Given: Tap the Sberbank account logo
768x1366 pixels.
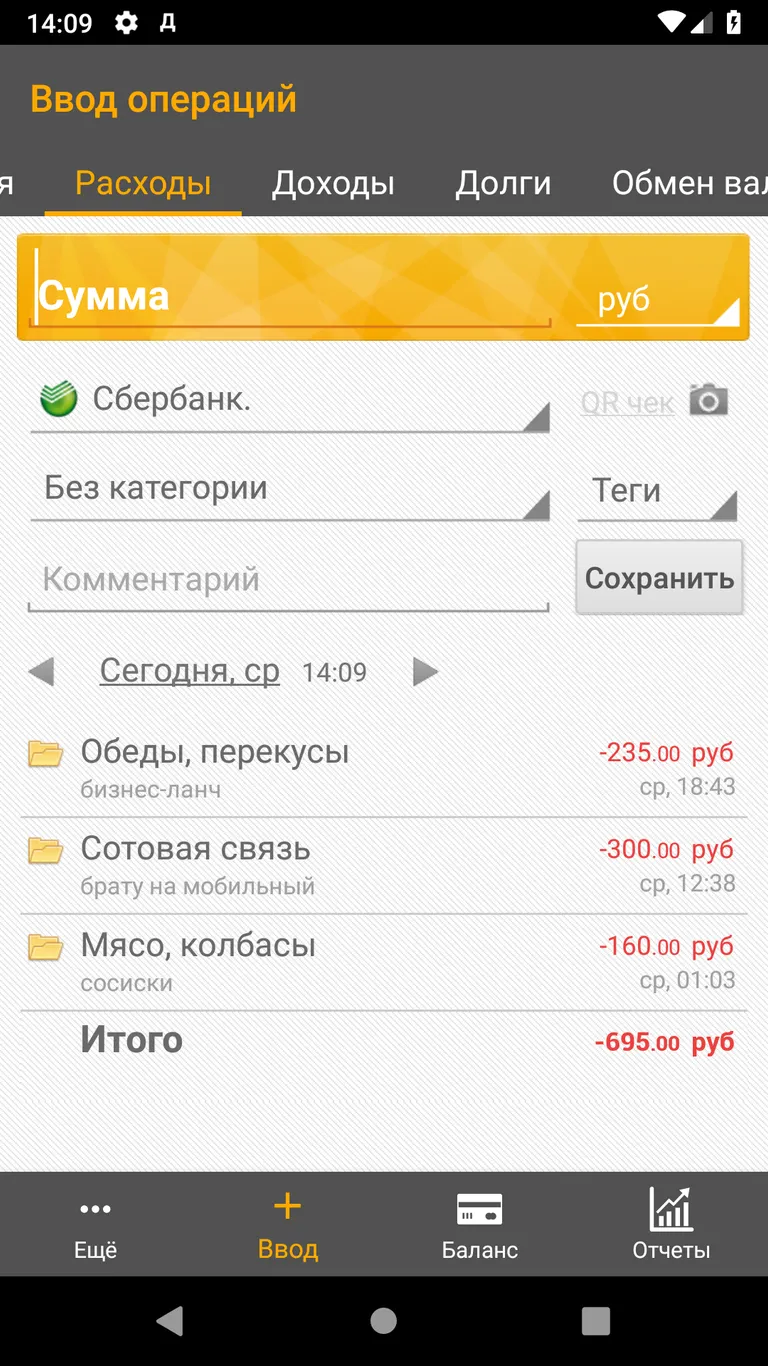Looking at the screenshot, I should tap(56, 397).
